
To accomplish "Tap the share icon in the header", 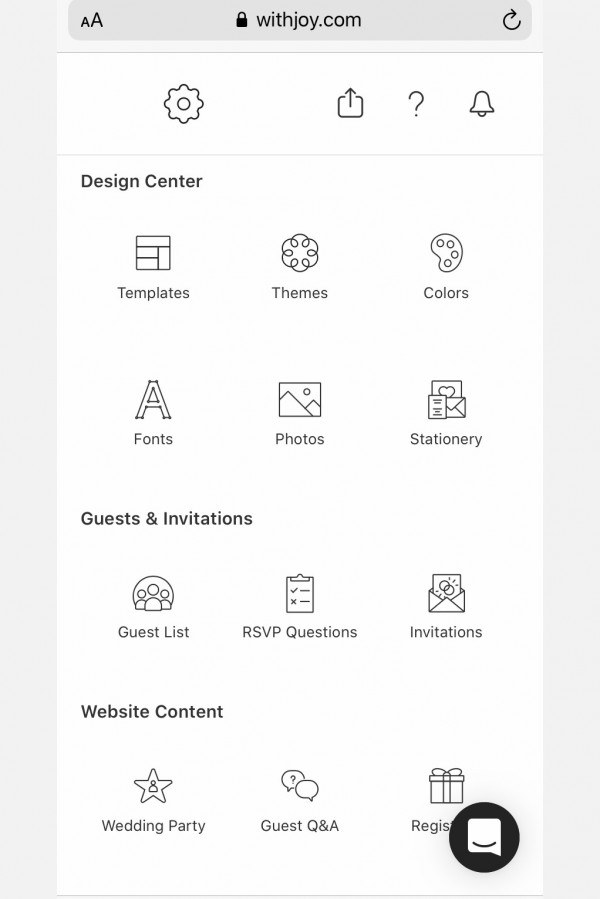I will (350, 103).
